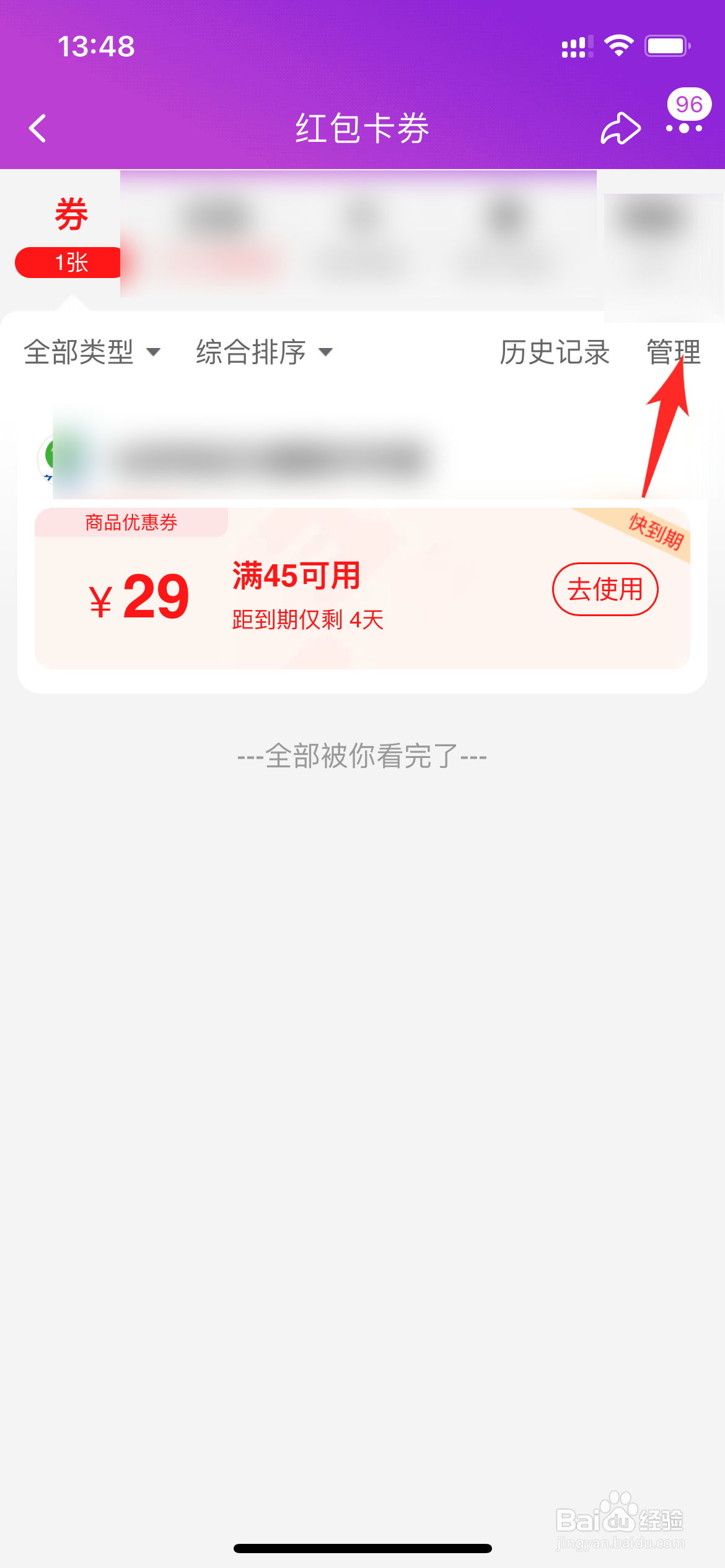725x1568 pixels.
Task: Click the 快到期 expiry ribbon on coupon
Action: [654, 531]
